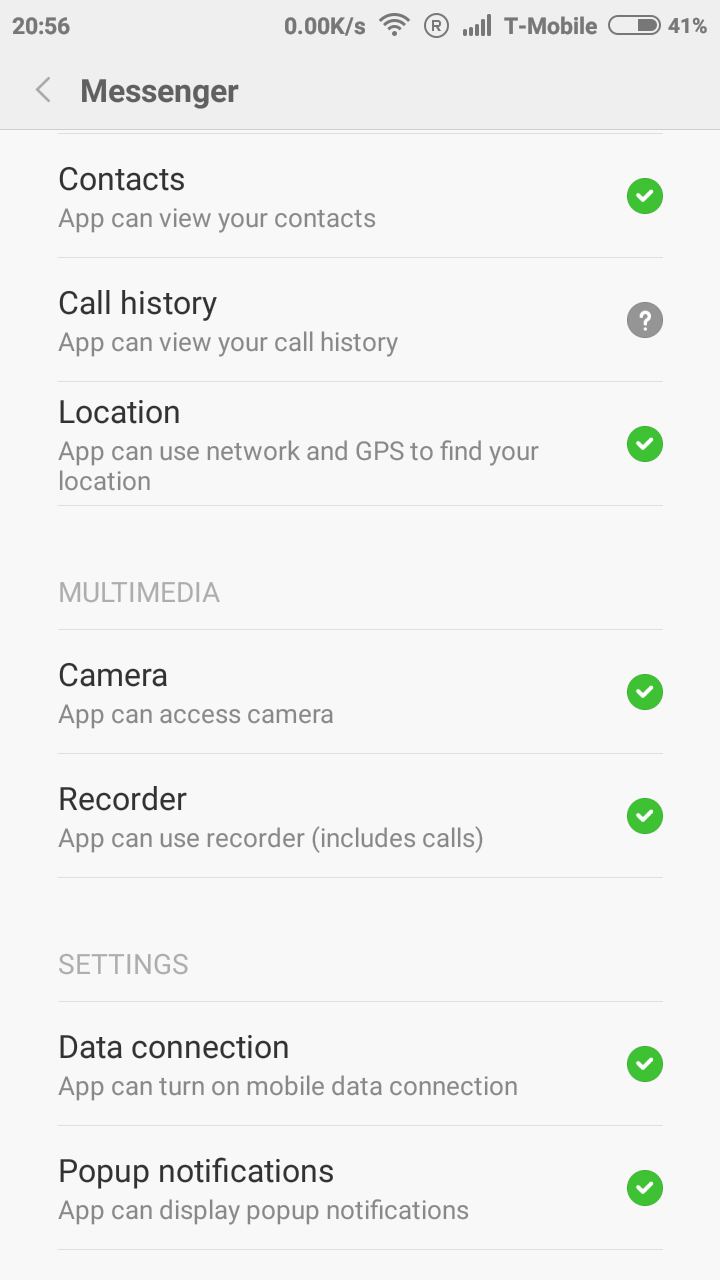
Task: Open the Camera permission row
Action: [x=360, y=692]
